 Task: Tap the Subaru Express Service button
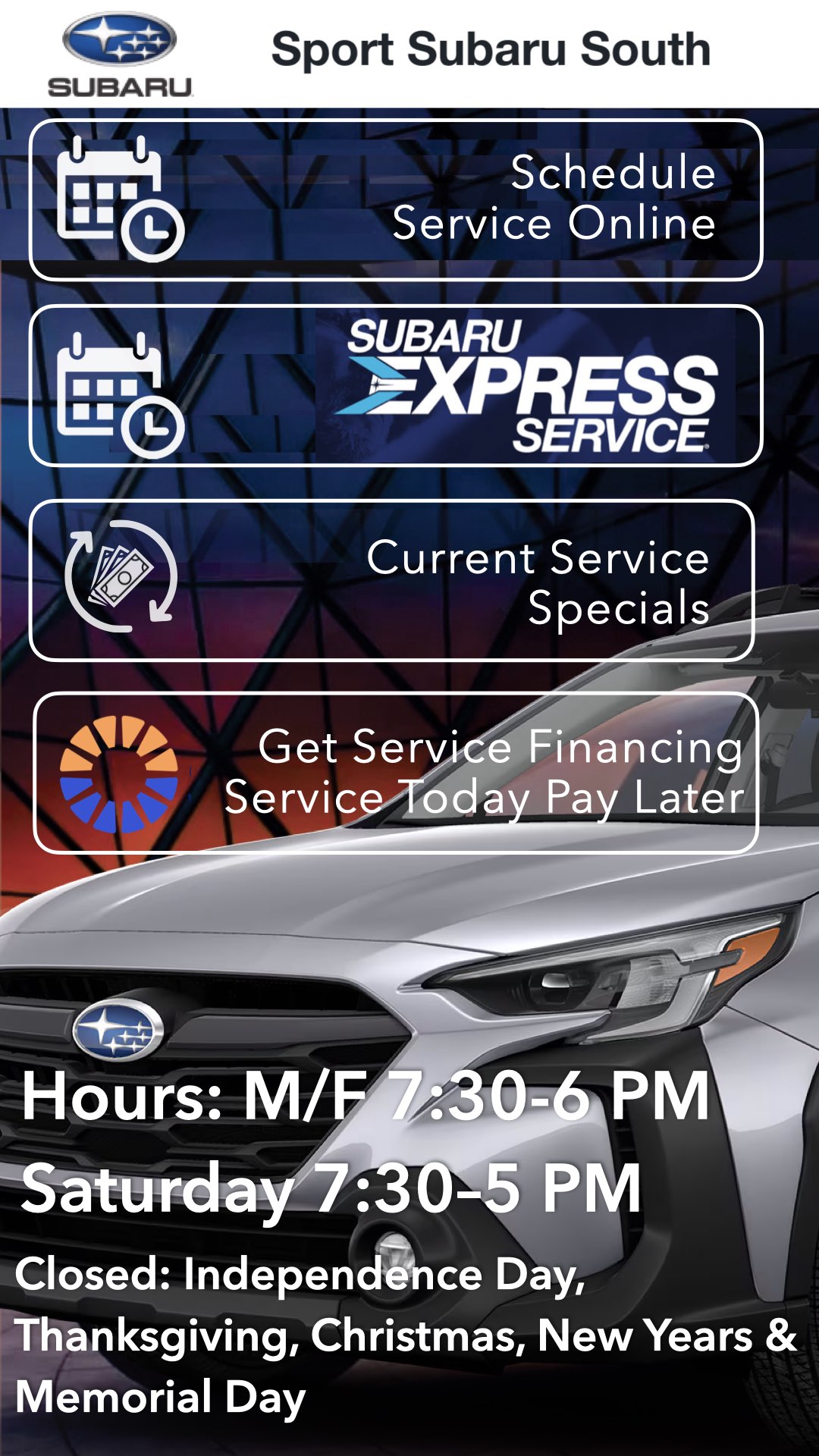pyautogui.click(x=395, y=385)
